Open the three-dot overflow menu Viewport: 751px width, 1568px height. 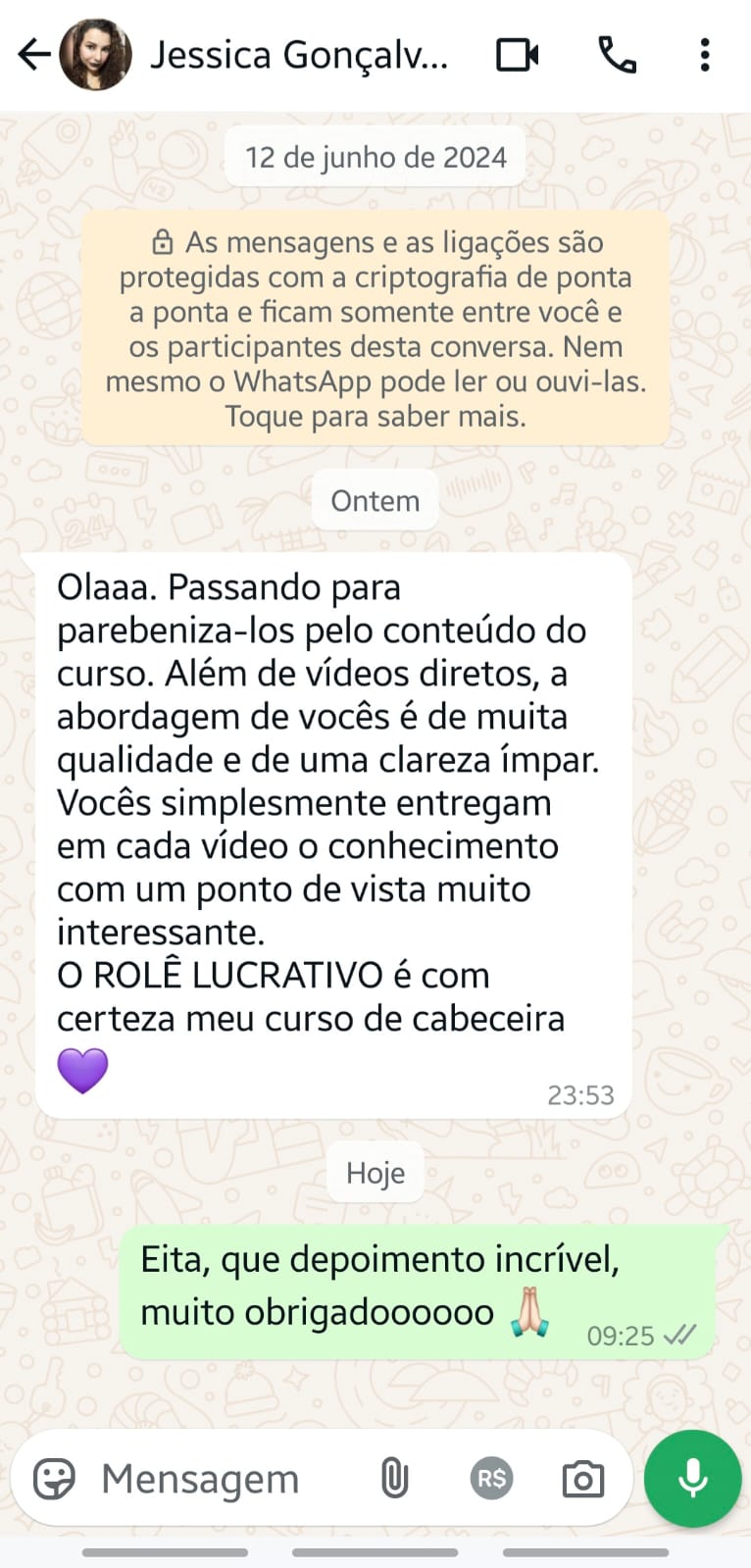point(704,55)
